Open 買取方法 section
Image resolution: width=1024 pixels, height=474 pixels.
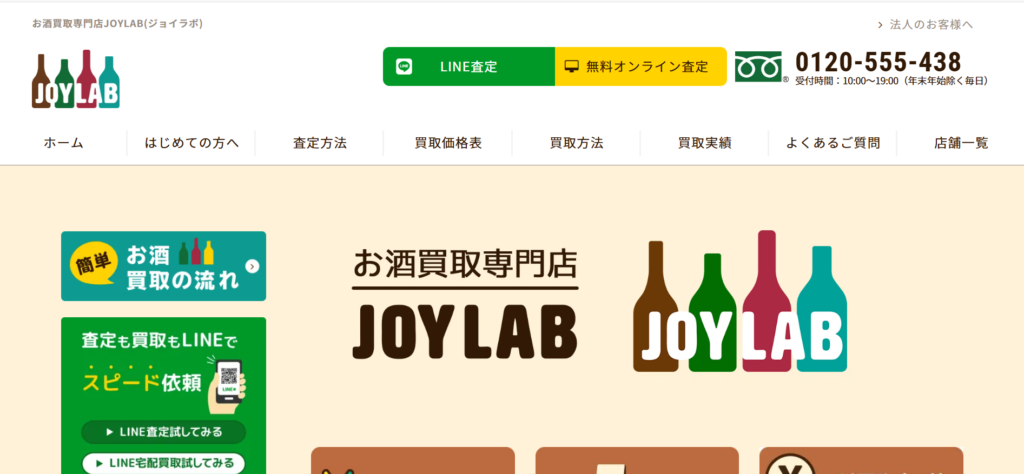coord(576,143)
